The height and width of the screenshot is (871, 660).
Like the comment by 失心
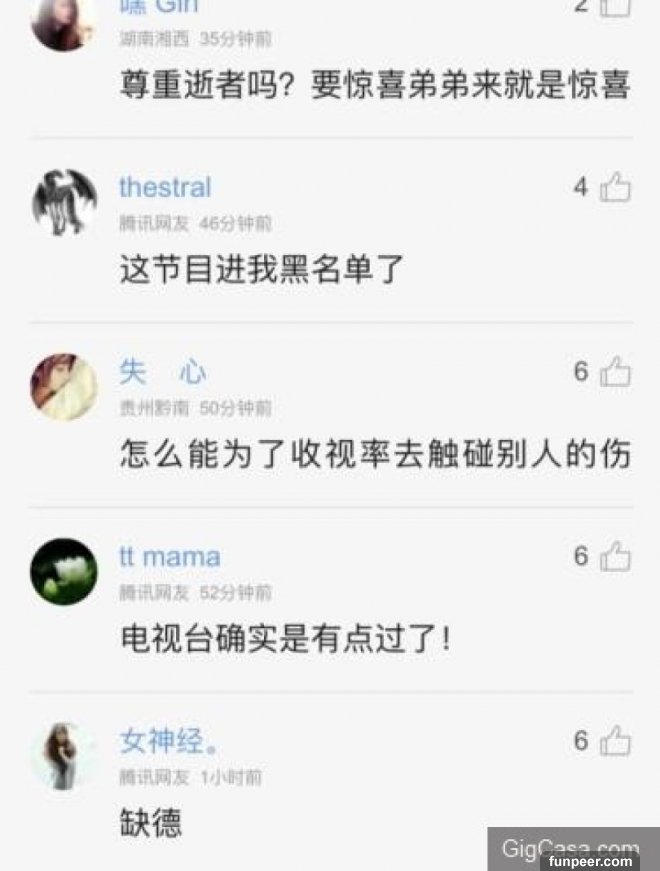[615, 372]
